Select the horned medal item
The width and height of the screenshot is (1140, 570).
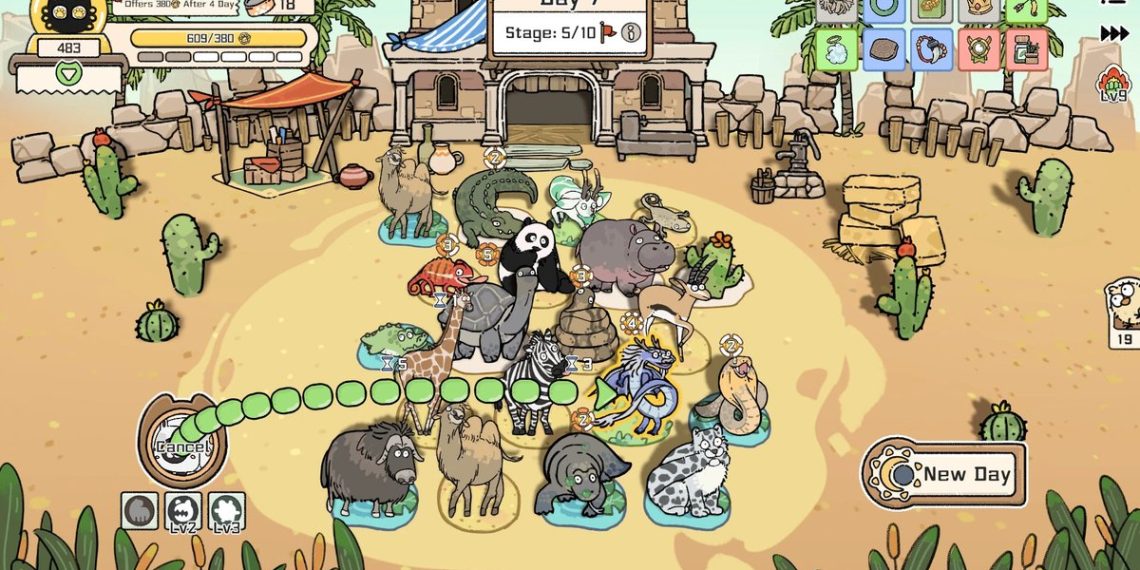(979, 49)
